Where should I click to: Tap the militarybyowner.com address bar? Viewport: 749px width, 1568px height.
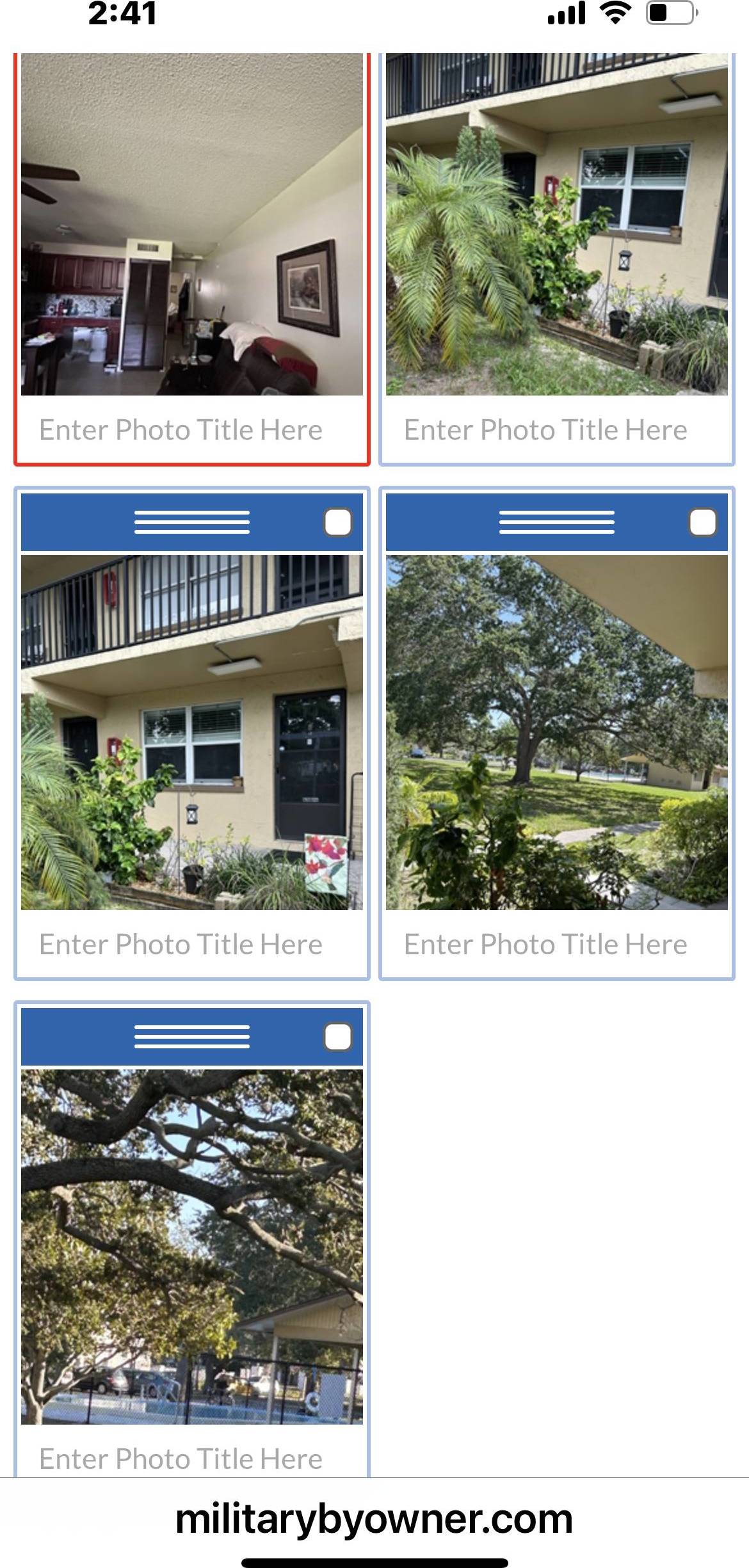click(374, 1520)
